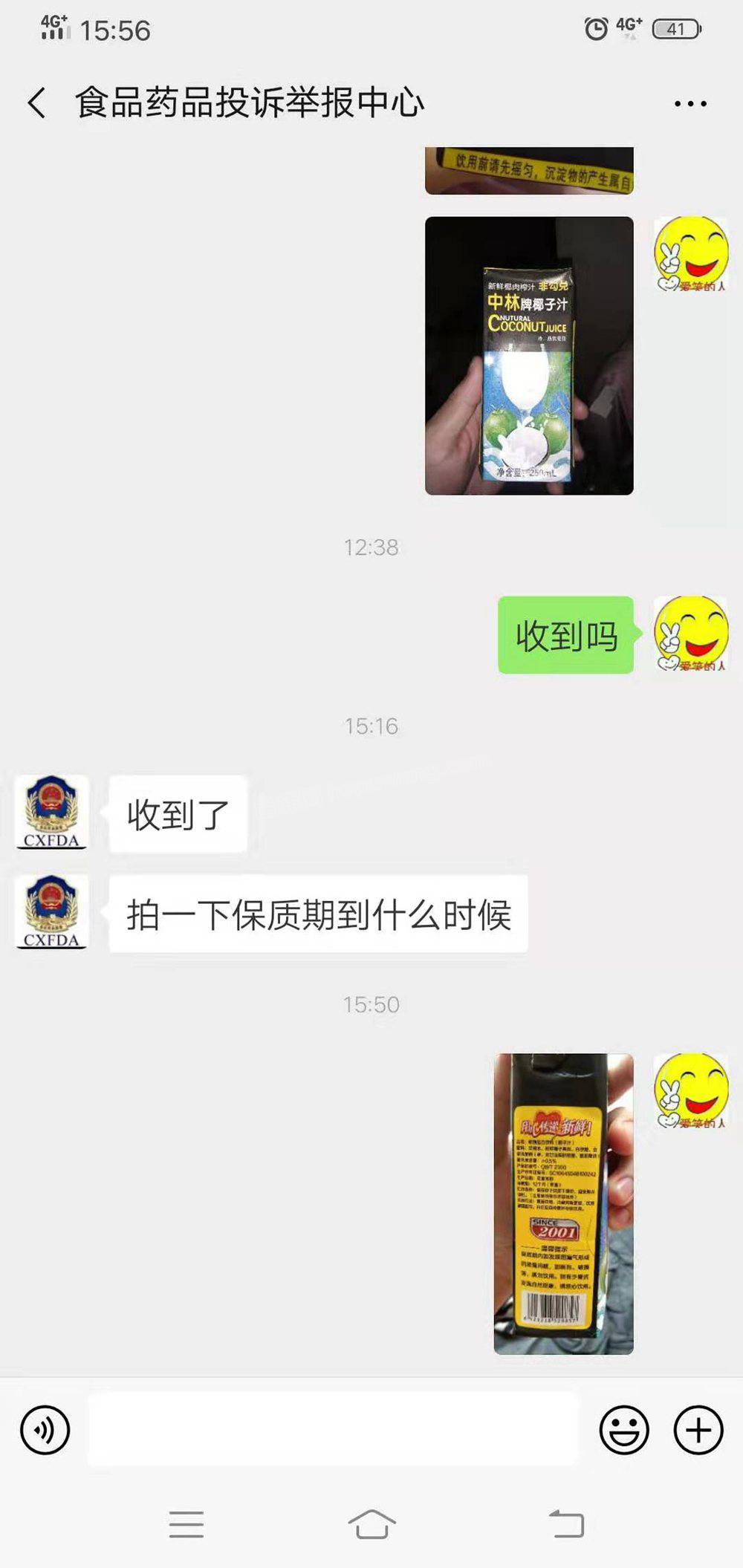Open the emoji picker
743x1568 pixels.
[x=623, y=1429]
